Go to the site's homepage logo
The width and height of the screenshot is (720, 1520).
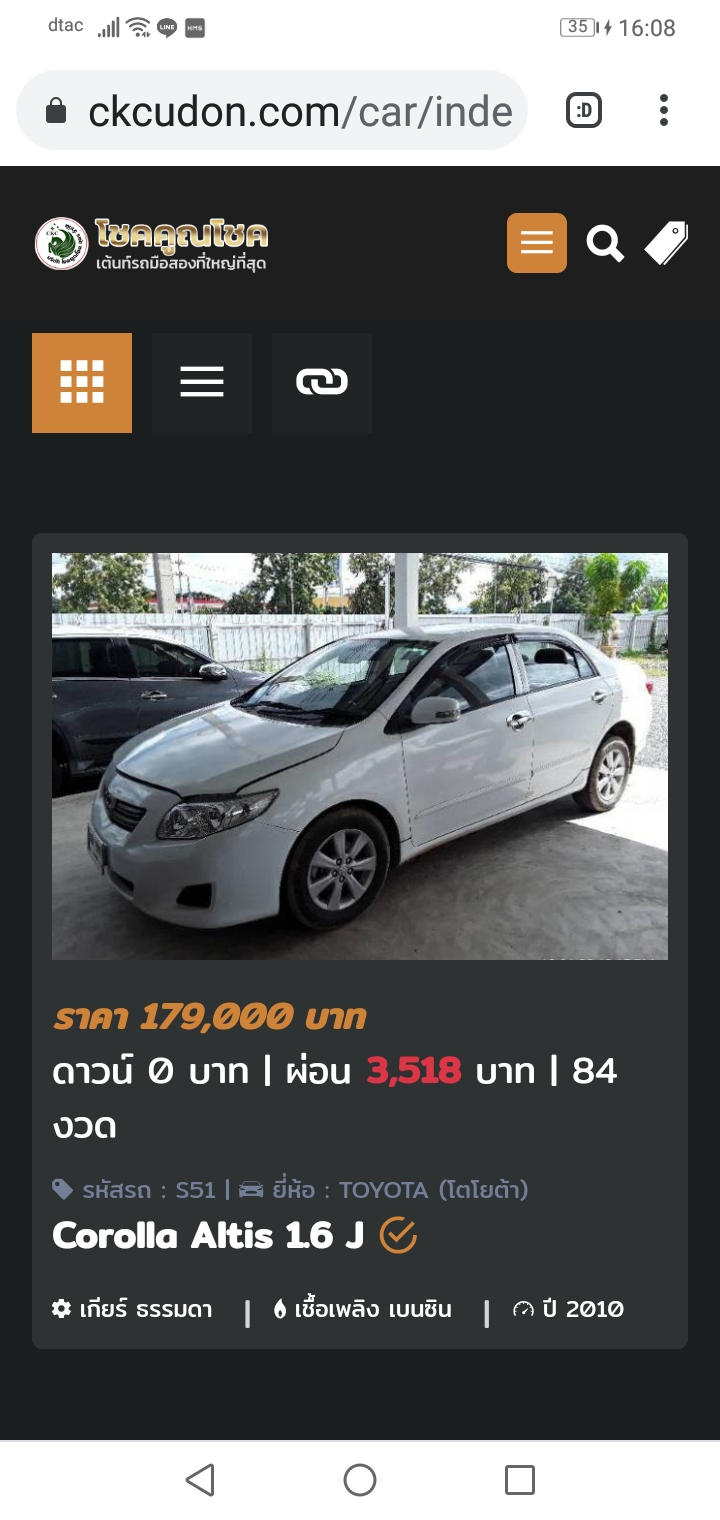[152, 244]
